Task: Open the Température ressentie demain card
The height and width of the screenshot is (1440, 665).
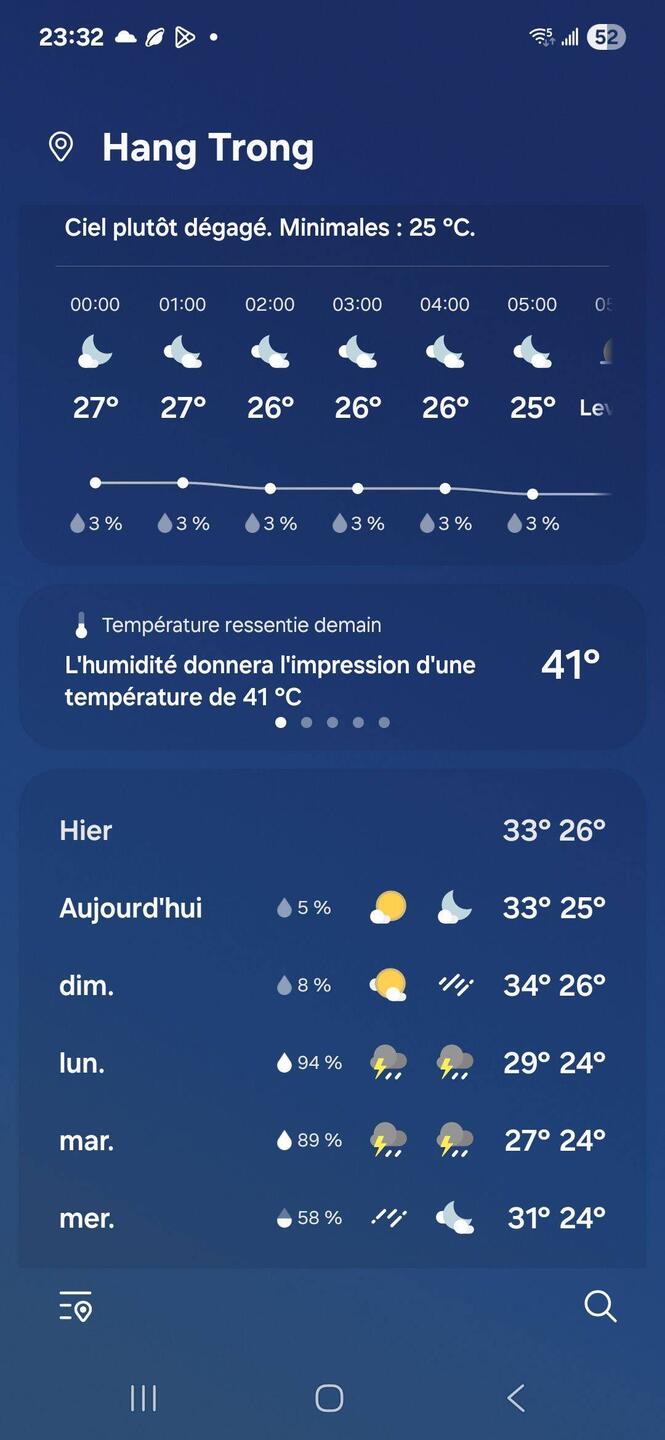Action: pyautogui.click(x=332, y=665)
